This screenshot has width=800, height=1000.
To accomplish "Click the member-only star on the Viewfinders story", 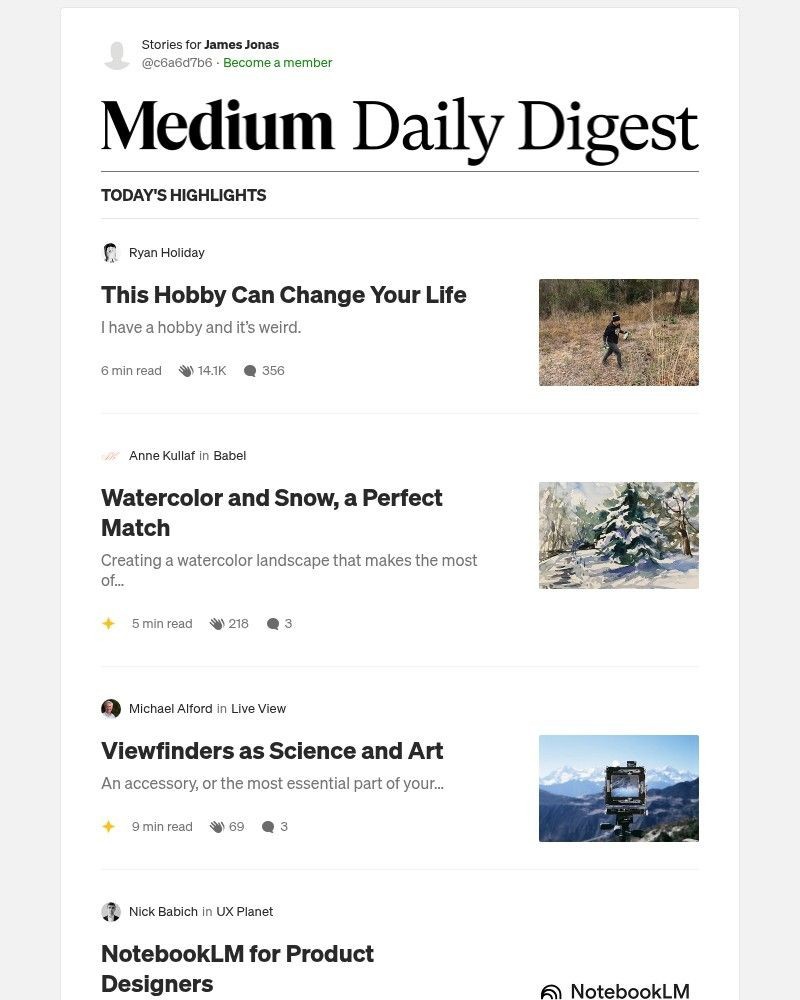I will (x=108, y=826).
